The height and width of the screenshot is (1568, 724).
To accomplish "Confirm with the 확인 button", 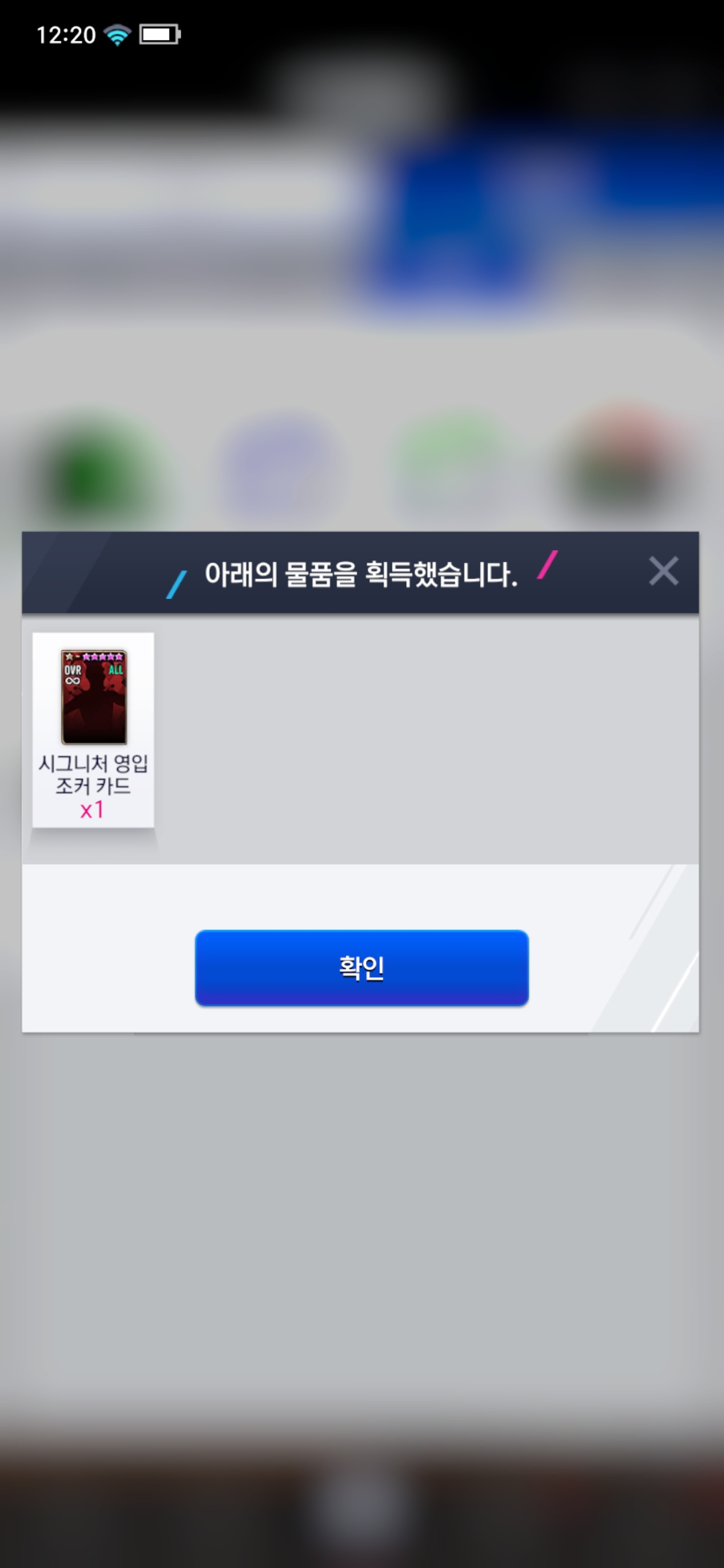I will point(361,968).
